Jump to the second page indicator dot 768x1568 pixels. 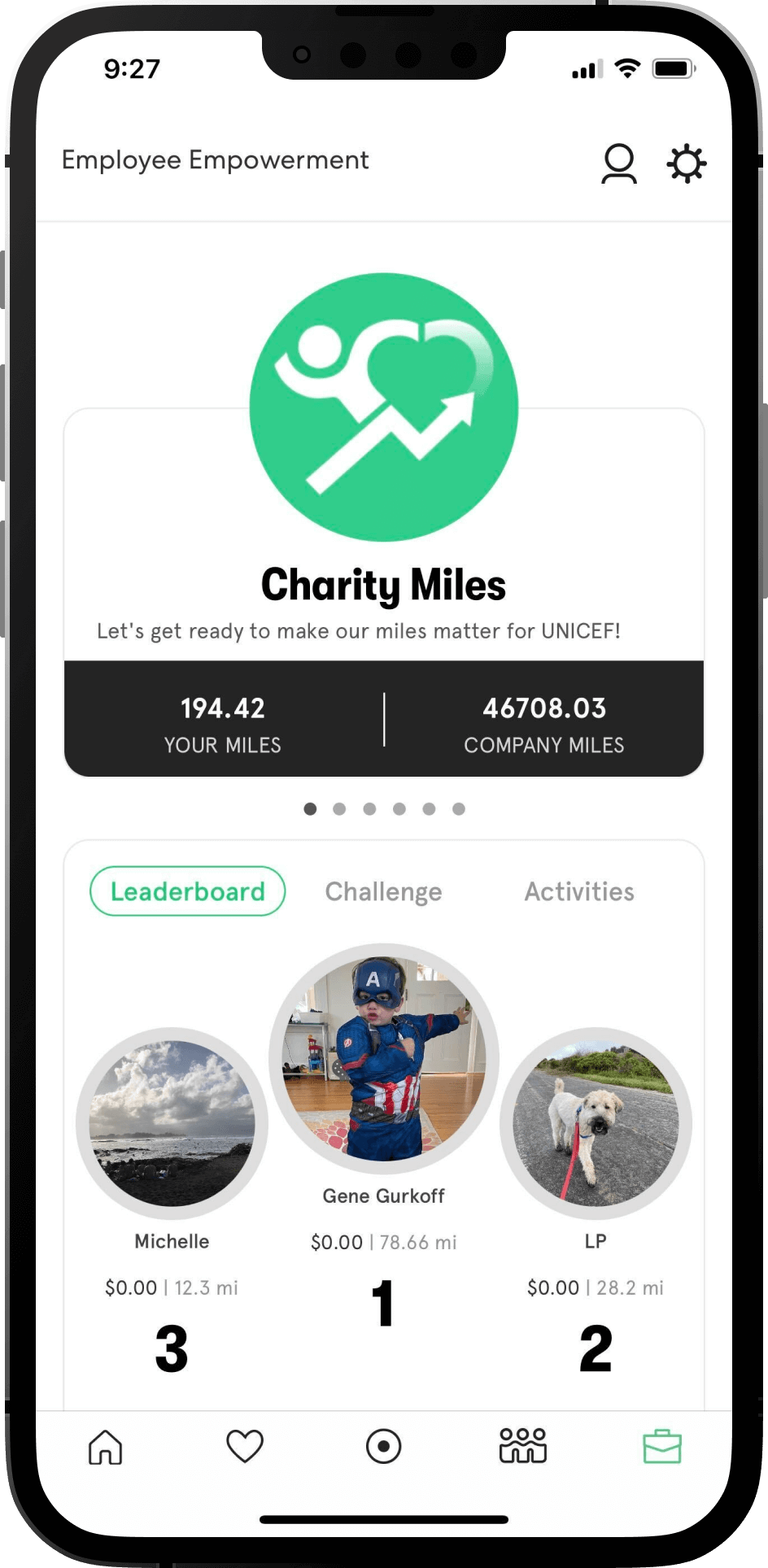pyautogui.click(x=339, y=808)
